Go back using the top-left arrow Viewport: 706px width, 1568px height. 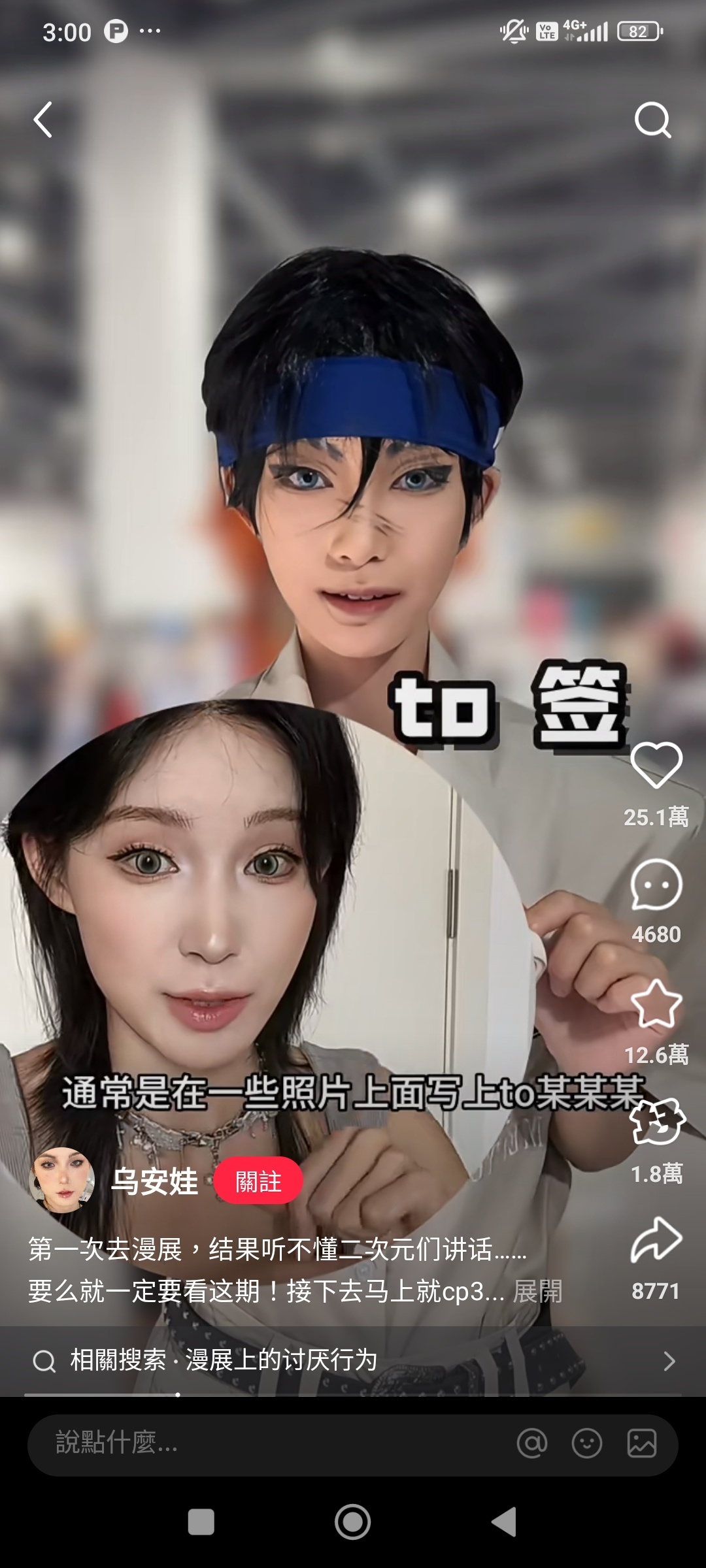point(43,120)
